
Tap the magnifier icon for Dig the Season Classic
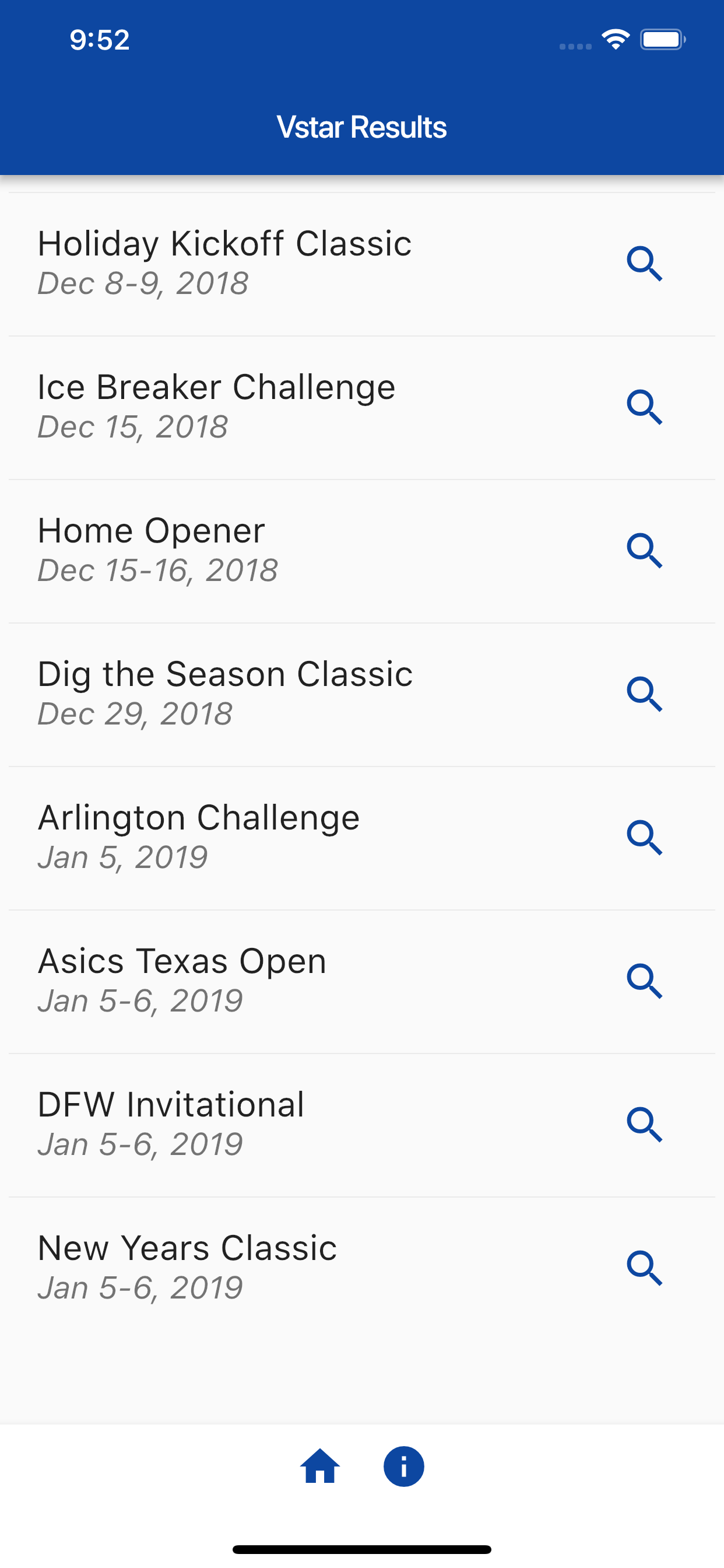pos(645,695)
